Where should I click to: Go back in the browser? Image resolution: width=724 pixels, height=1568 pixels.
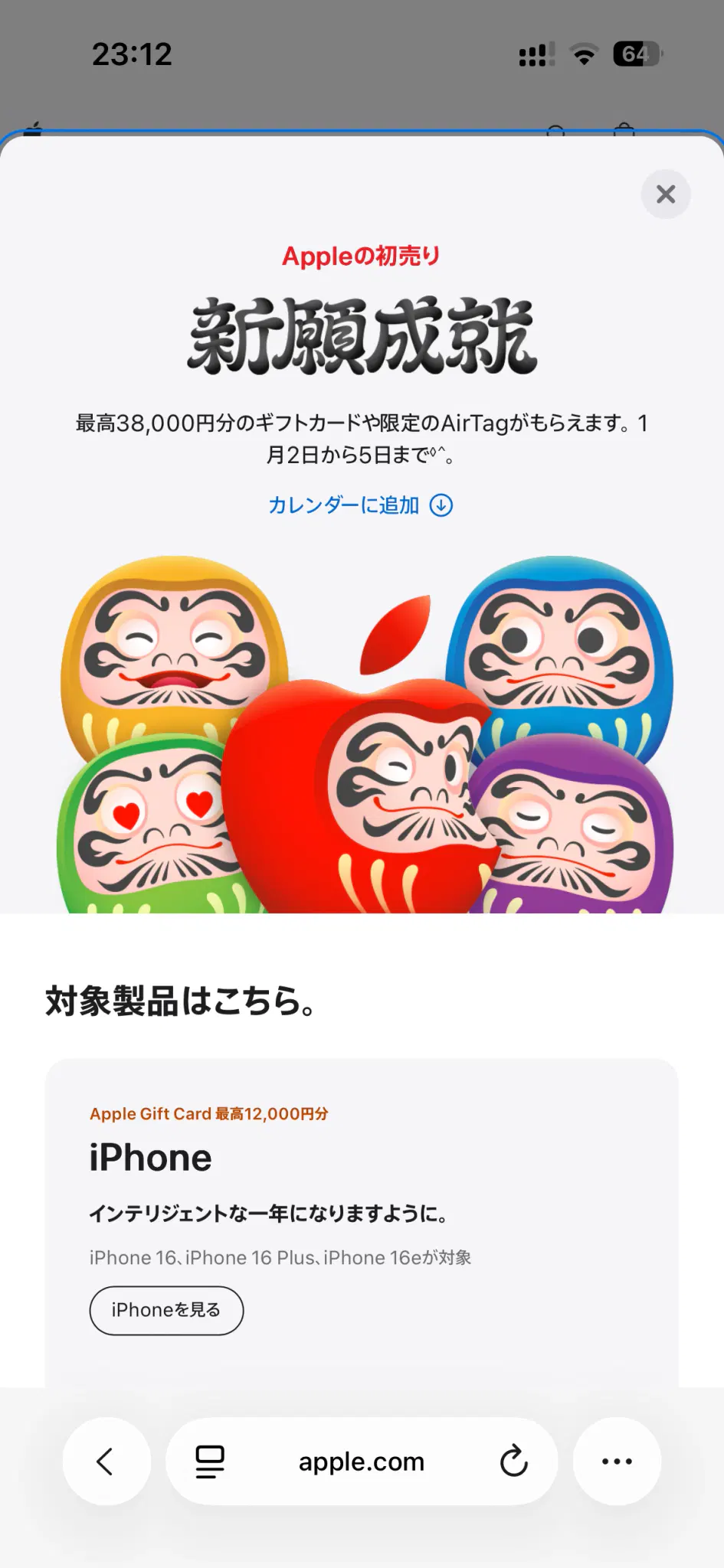click(x=106, y=1461)
